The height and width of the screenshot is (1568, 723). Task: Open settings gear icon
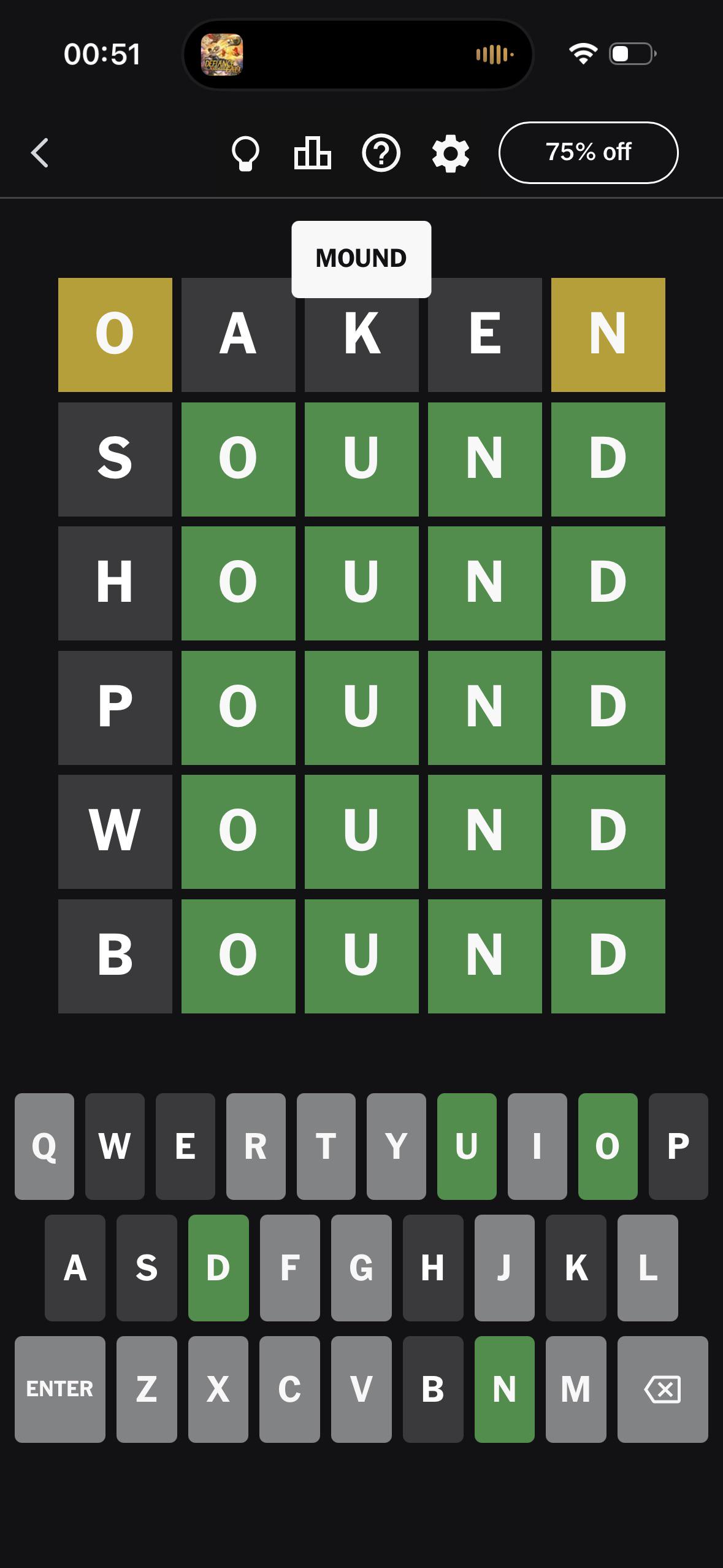[450, 153]
